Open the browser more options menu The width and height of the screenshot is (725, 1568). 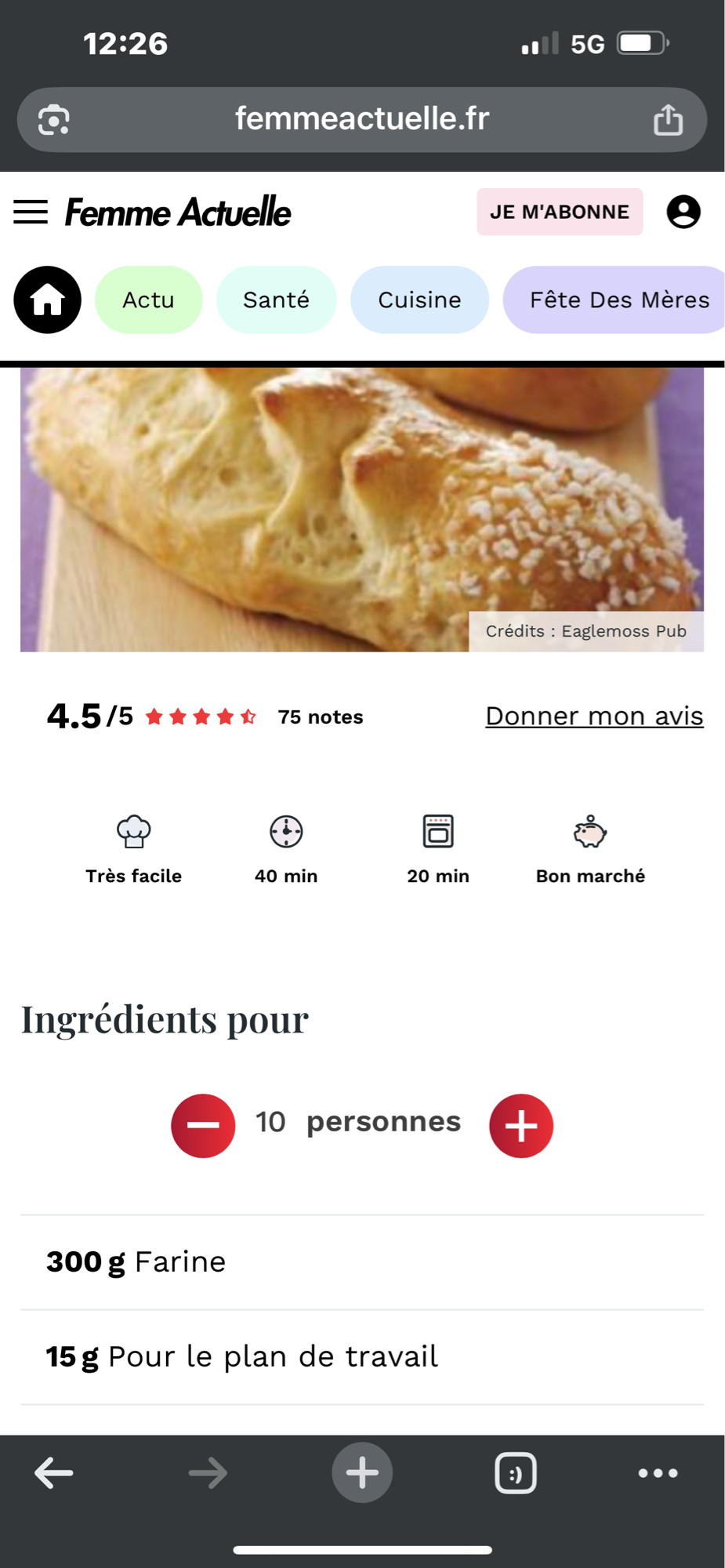[655, 1472]
